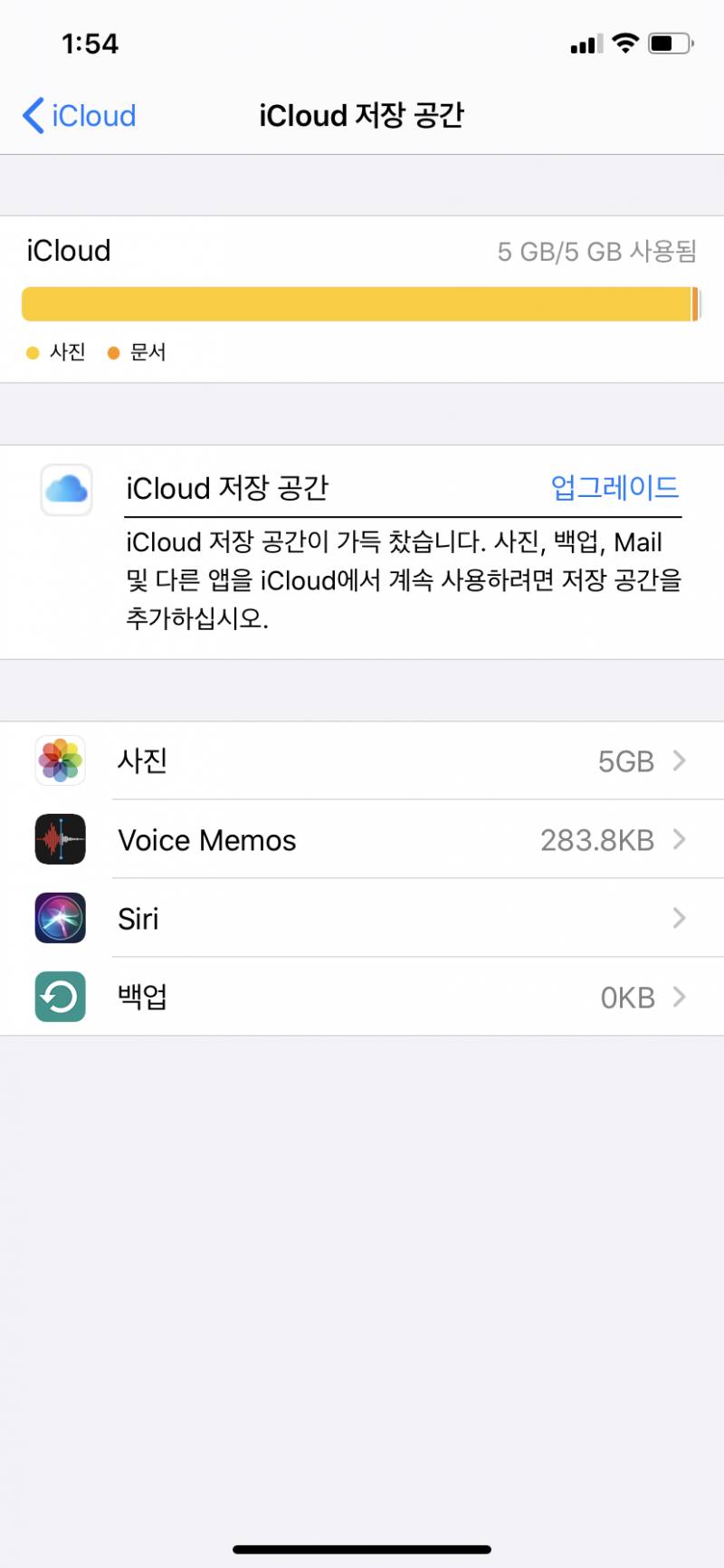Tap the 문서 legend label

click(150, 351)
